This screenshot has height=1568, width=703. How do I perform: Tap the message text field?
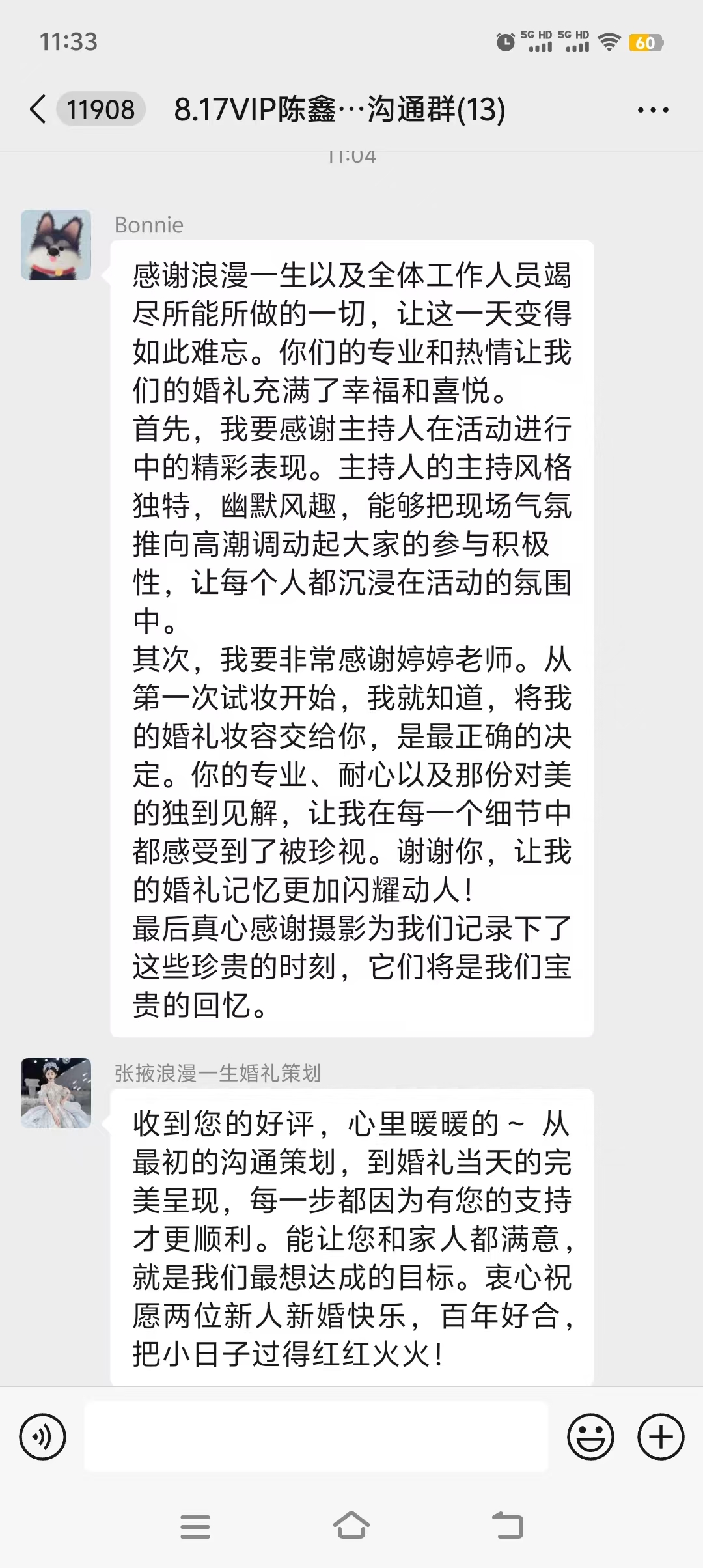(316, 1436)
